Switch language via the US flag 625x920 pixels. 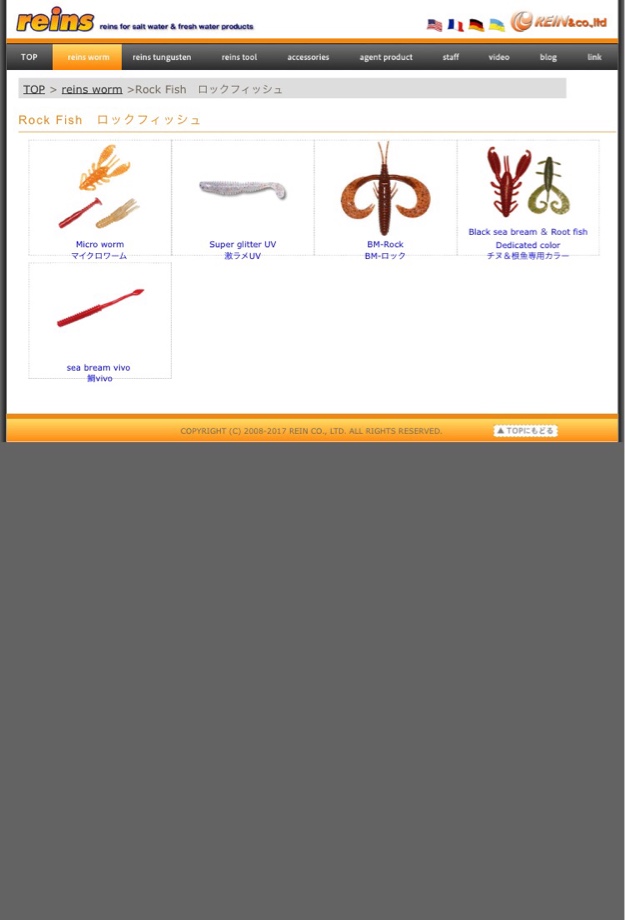pos(434,25)
